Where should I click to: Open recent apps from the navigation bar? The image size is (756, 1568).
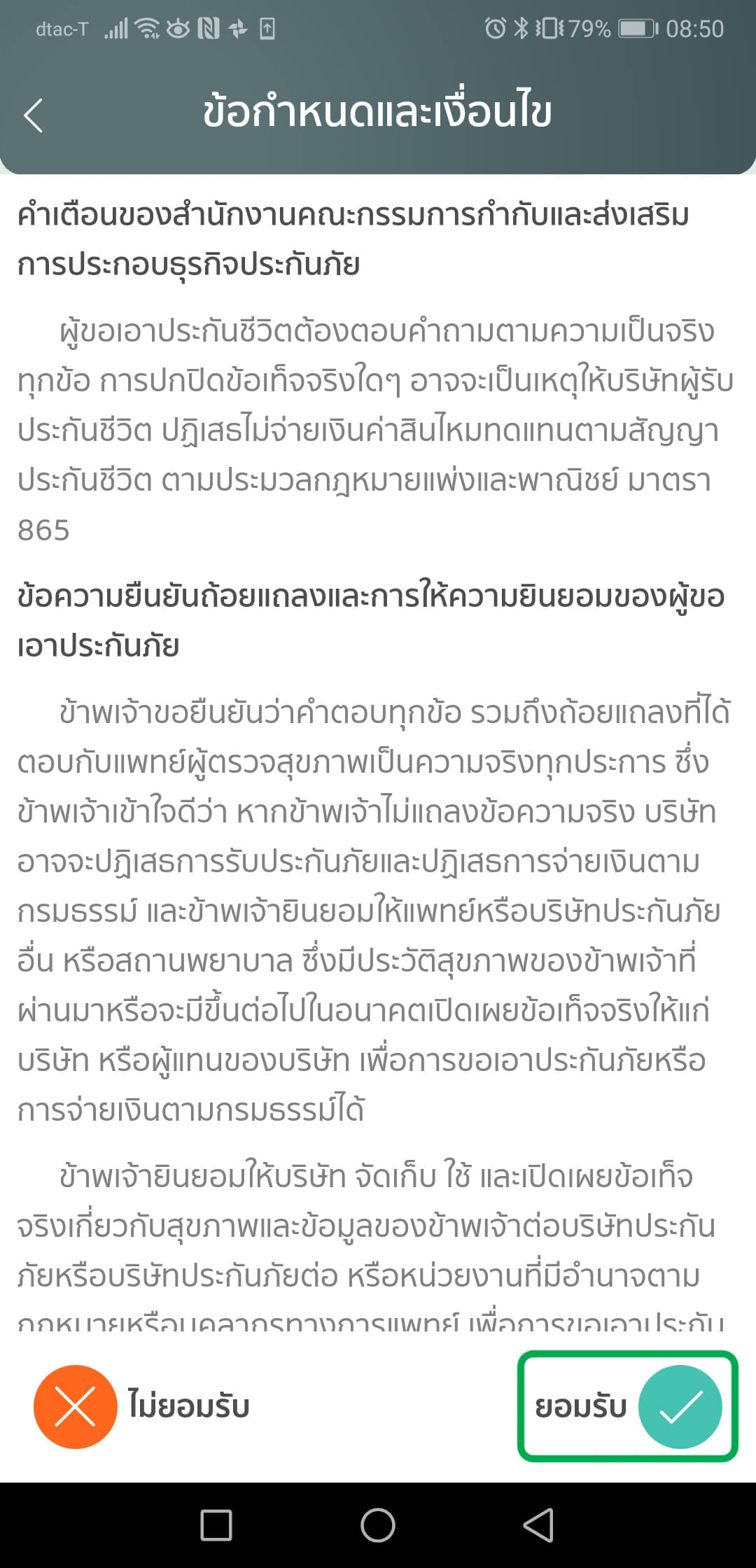pyautogui.click(x=216, y=1525)
